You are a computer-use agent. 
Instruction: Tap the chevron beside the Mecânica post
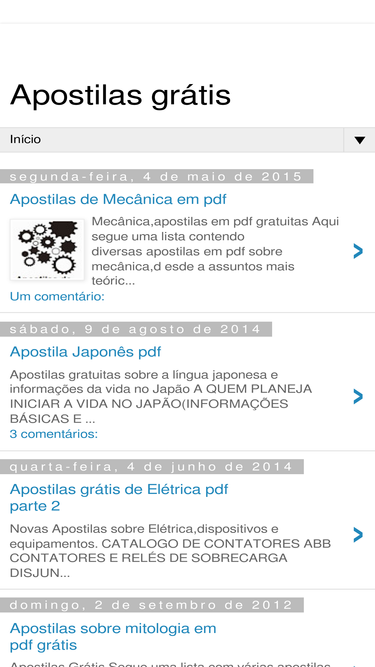pos(358,251)
